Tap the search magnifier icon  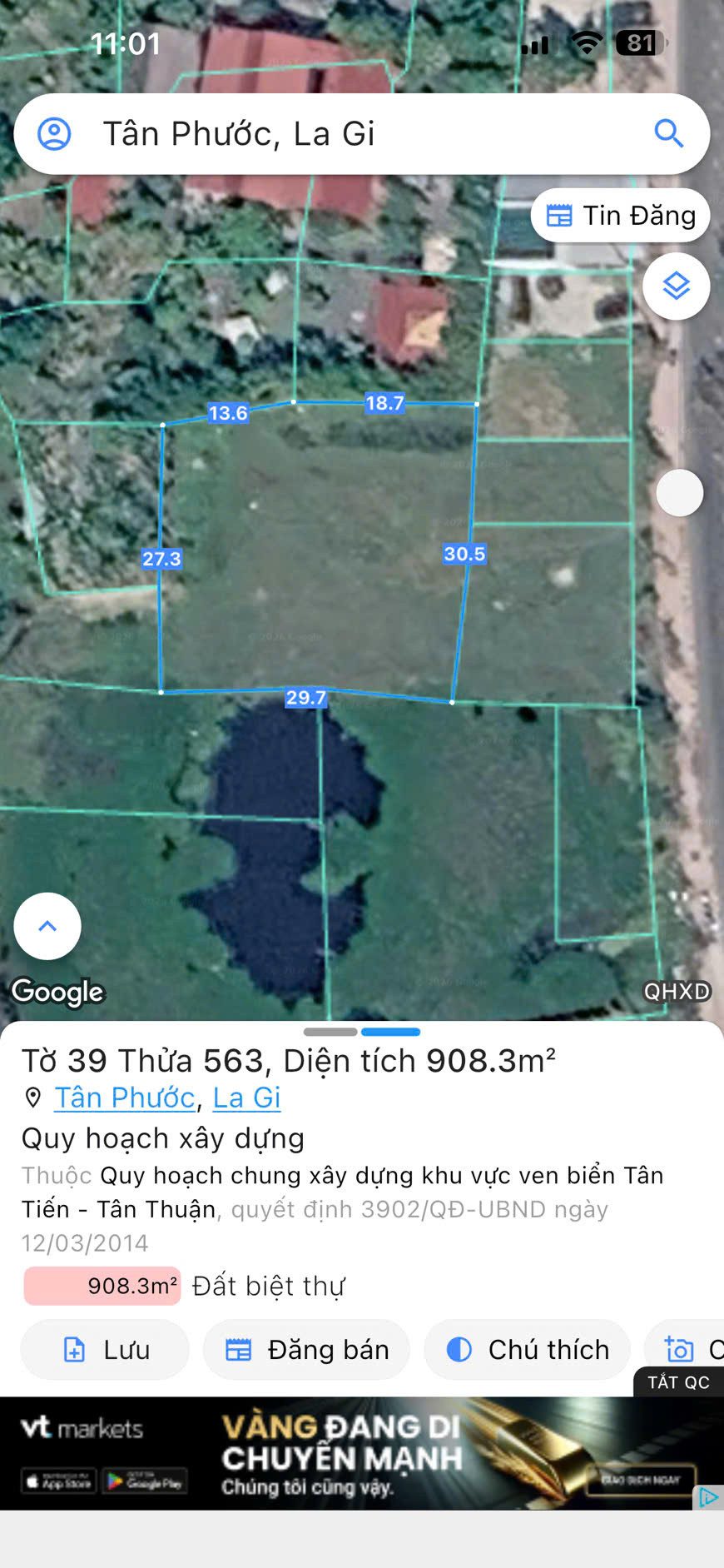pyautogui.click(x=668, y=133)
